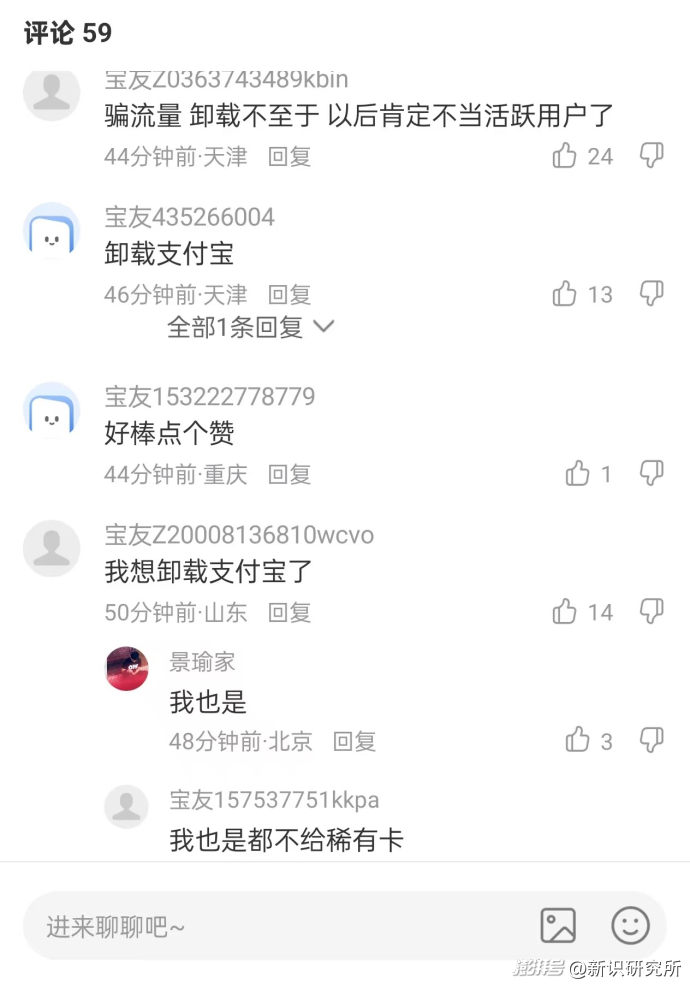This screenshot has width=690, height=989.
Task: Expand 全部1条回复 under 宝友435266004
Action: point(250,327)
